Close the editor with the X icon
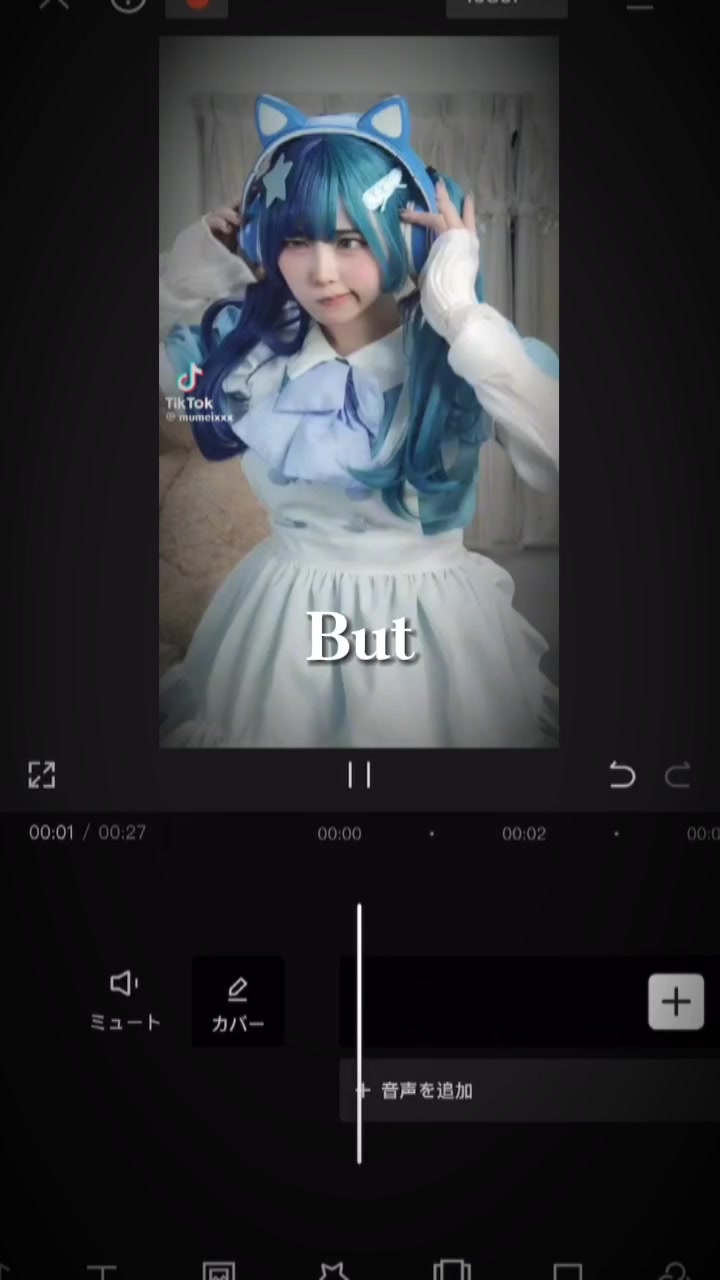Screen dimensions: 720x1280 click(54, 3)
